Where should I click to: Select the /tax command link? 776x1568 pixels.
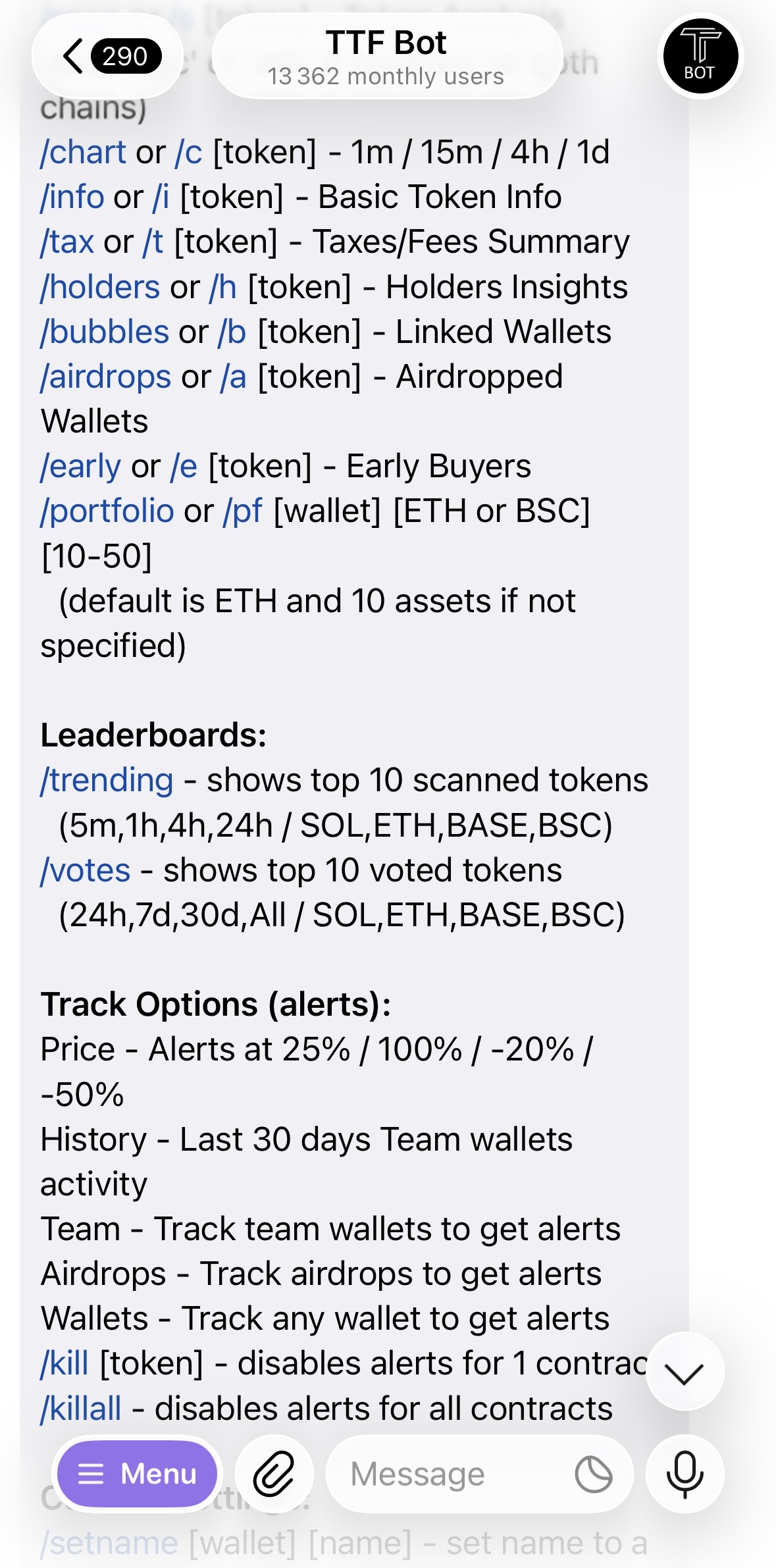tap(67, 242)
